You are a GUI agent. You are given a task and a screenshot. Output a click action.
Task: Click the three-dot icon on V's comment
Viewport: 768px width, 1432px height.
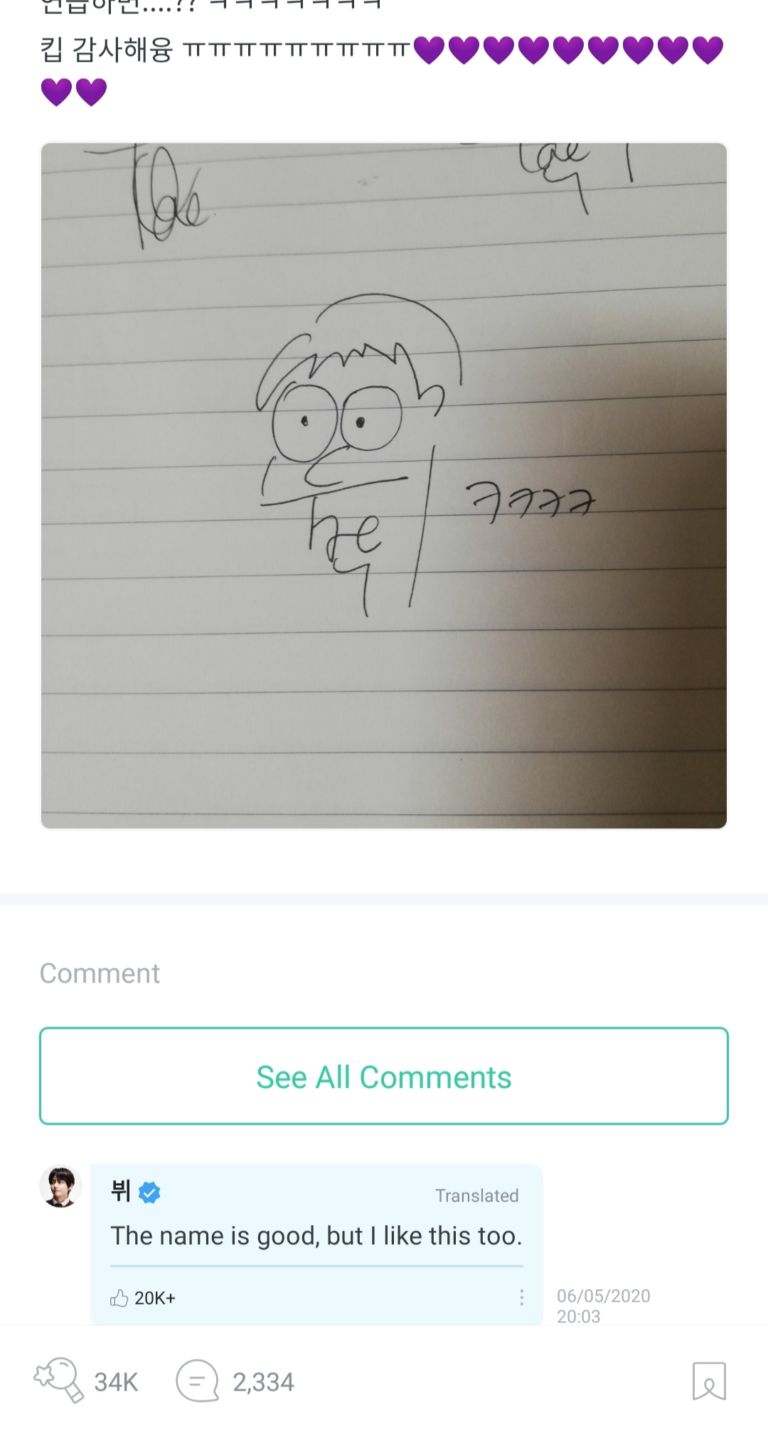(521, 1297)
